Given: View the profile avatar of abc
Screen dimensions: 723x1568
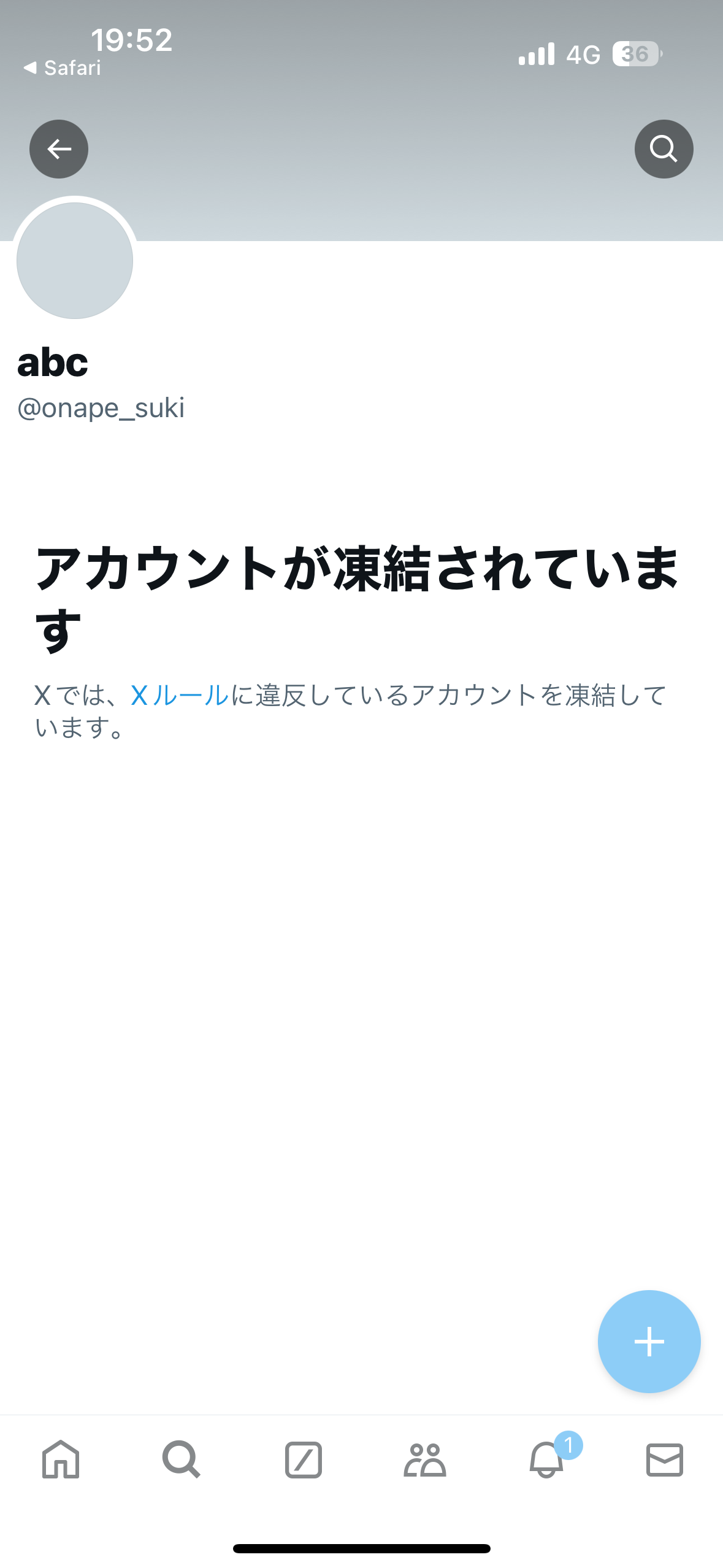Looking at the screenshot, I should coord(75,261).
